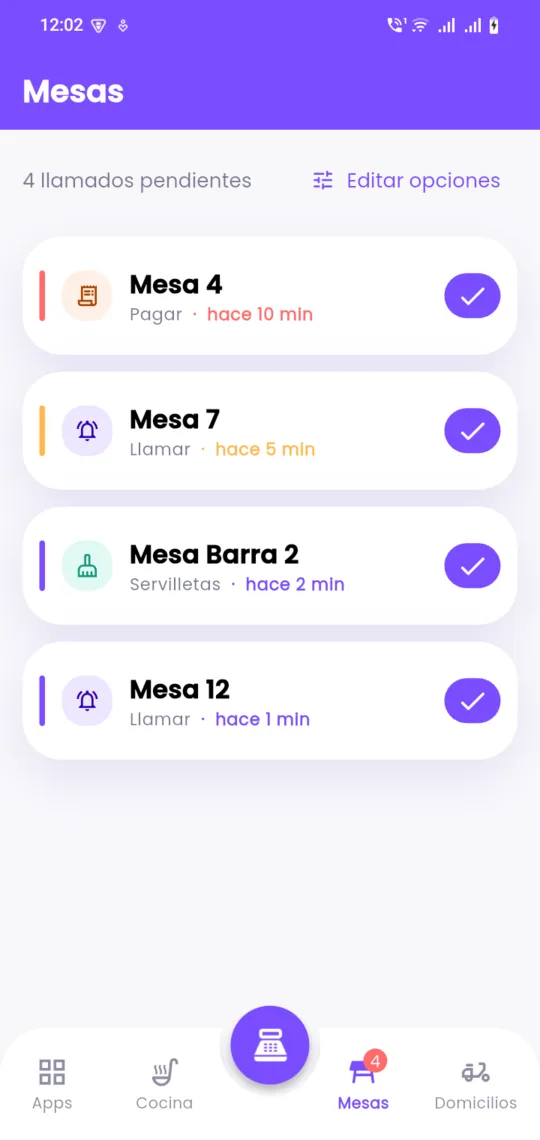540x1140 pixels.
Task: Open the Mesa Barra 2 Servilletas card
Action: click(270, 566)
